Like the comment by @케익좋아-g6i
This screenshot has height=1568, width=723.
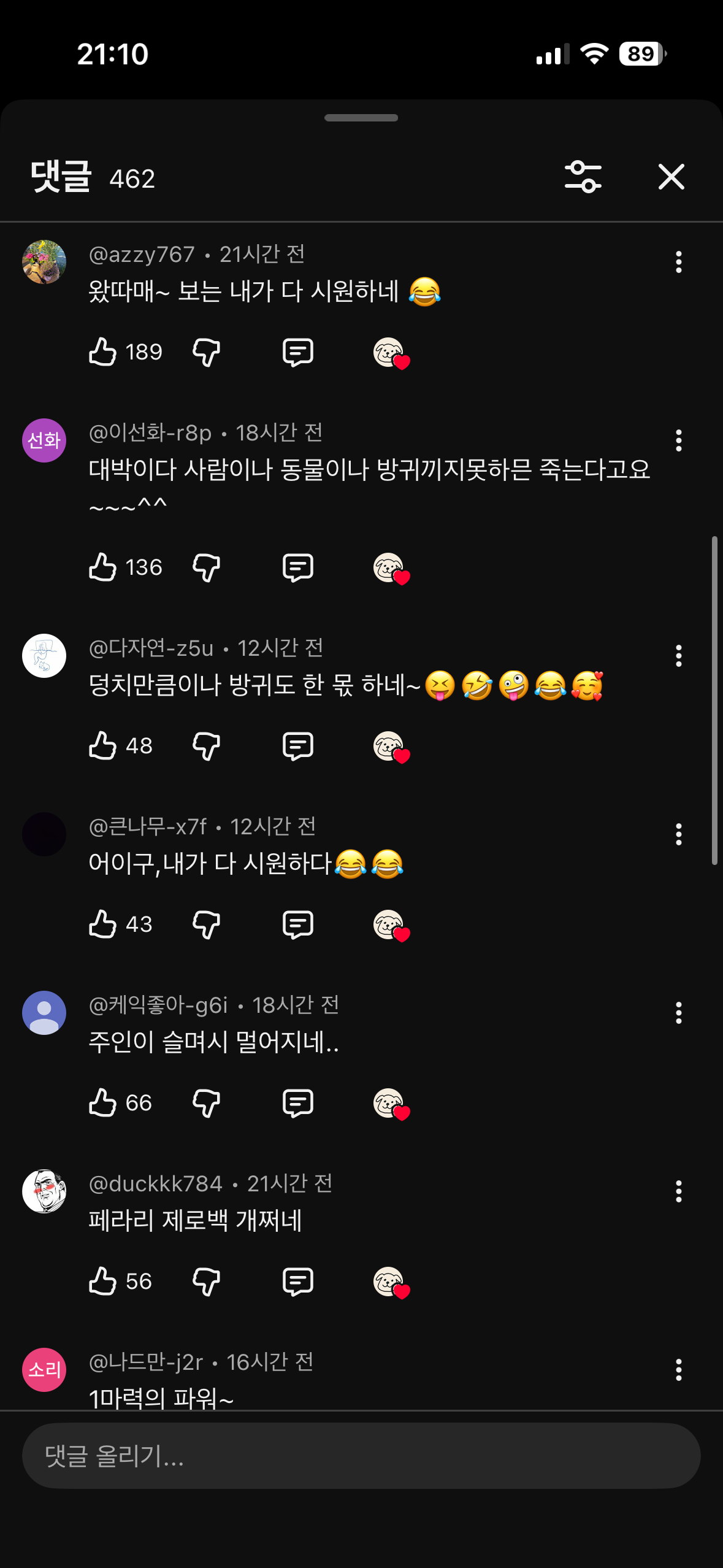(102, 1103)
